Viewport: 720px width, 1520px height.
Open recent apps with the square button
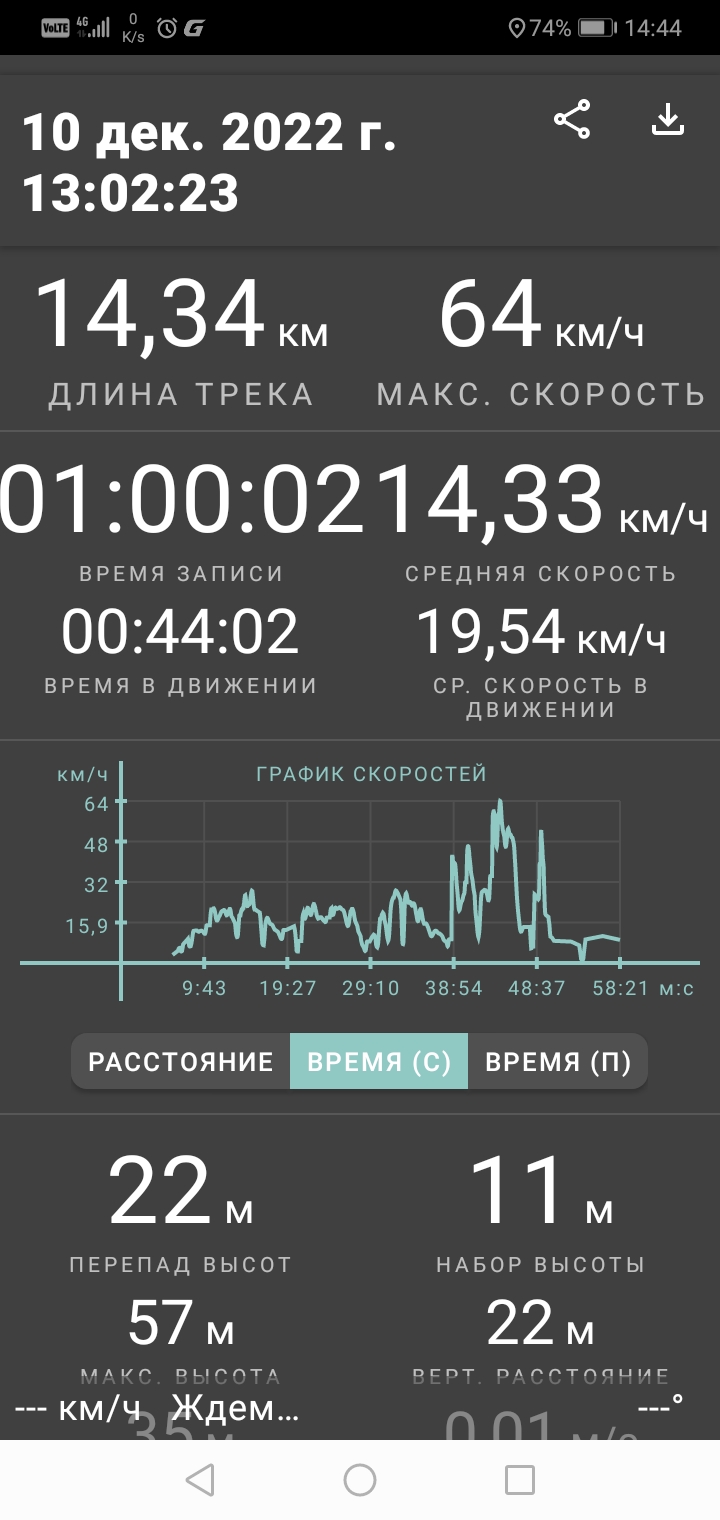519,1479
